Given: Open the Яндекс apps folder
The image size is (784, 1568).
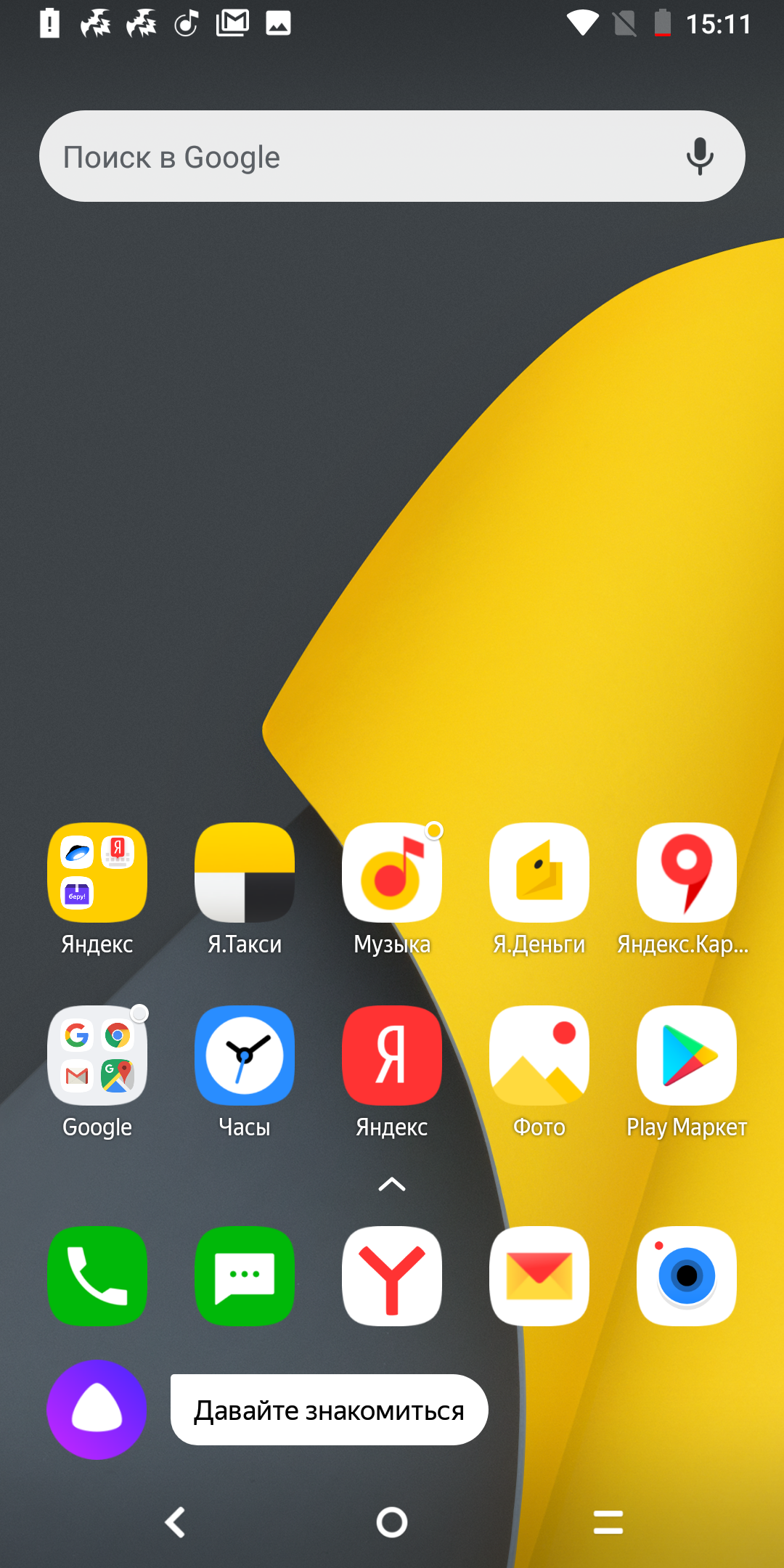Looking at the screenshot, I should point(97,873).
